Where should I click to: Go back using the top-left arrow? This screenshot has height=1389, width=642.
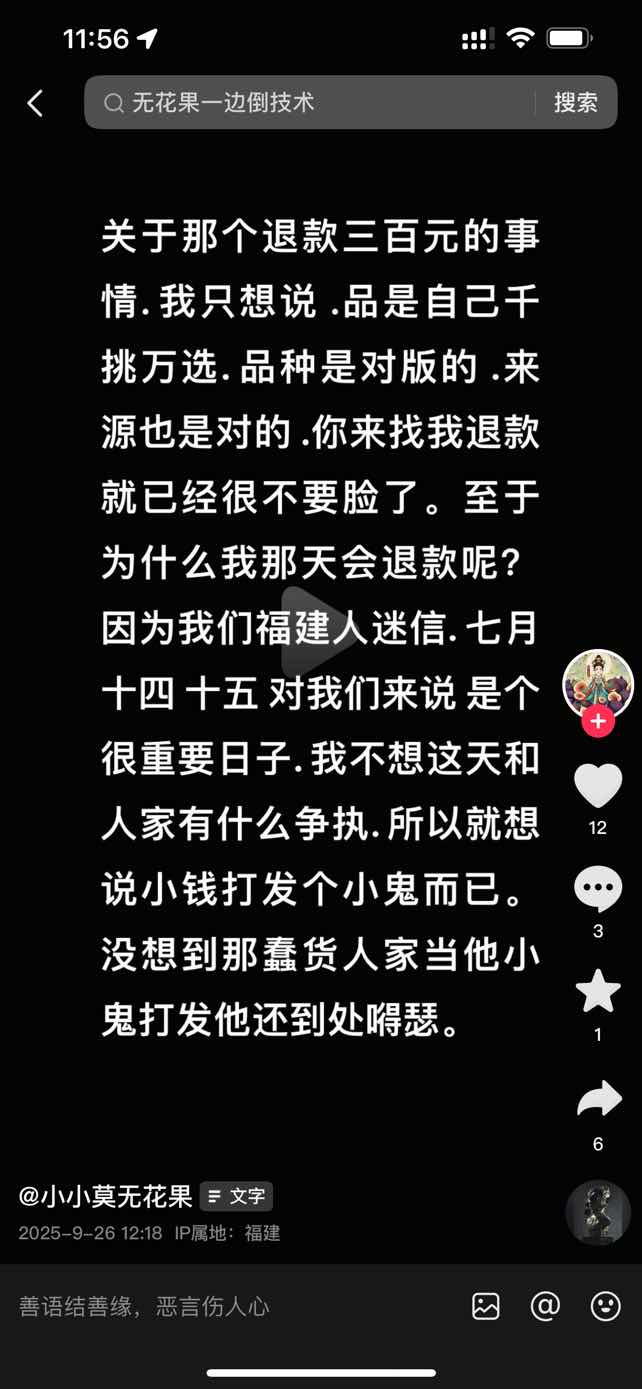[x=35, y=103]
